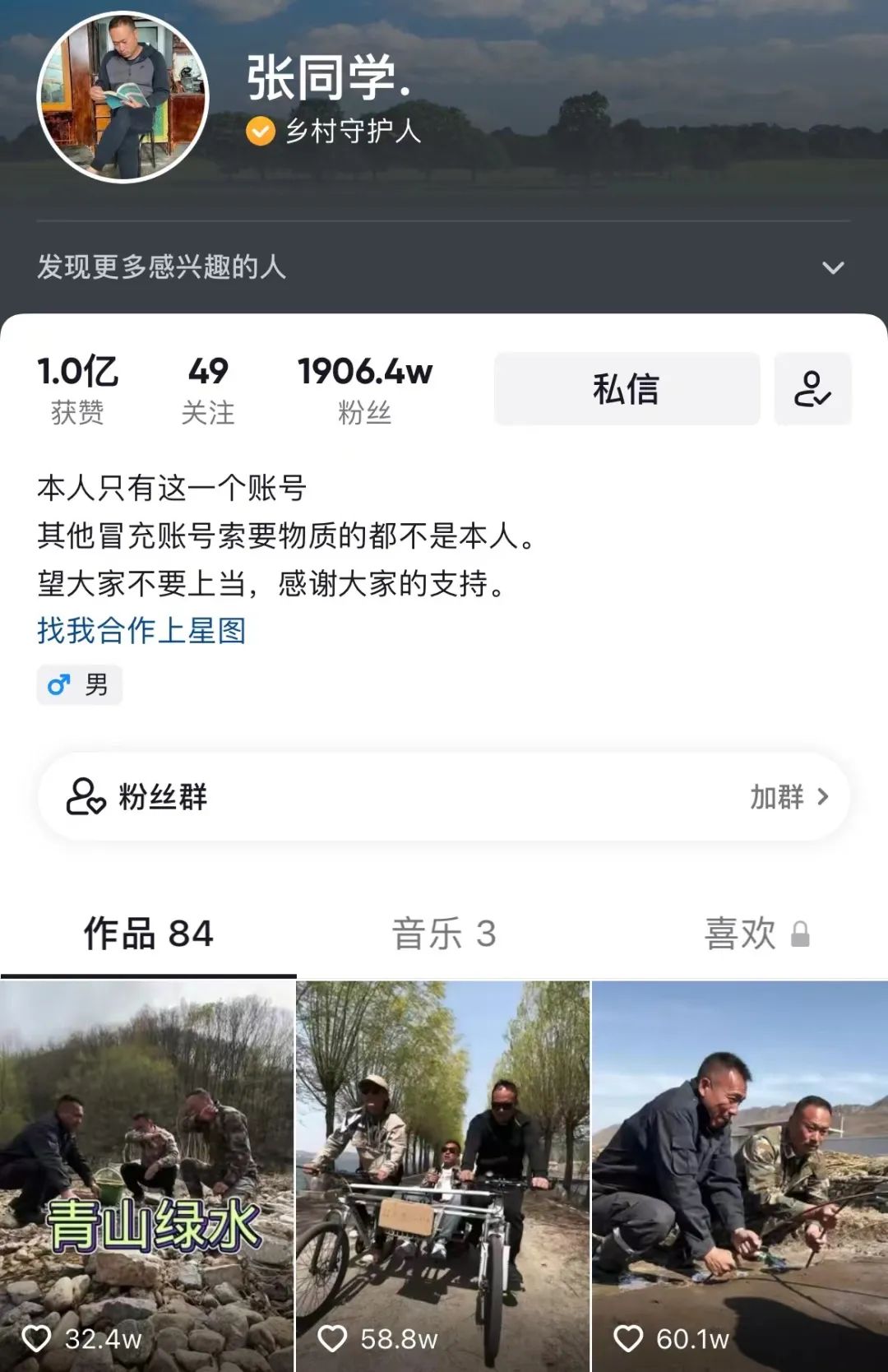
Task: Send a private message via 私信
Action: (627, 389)
